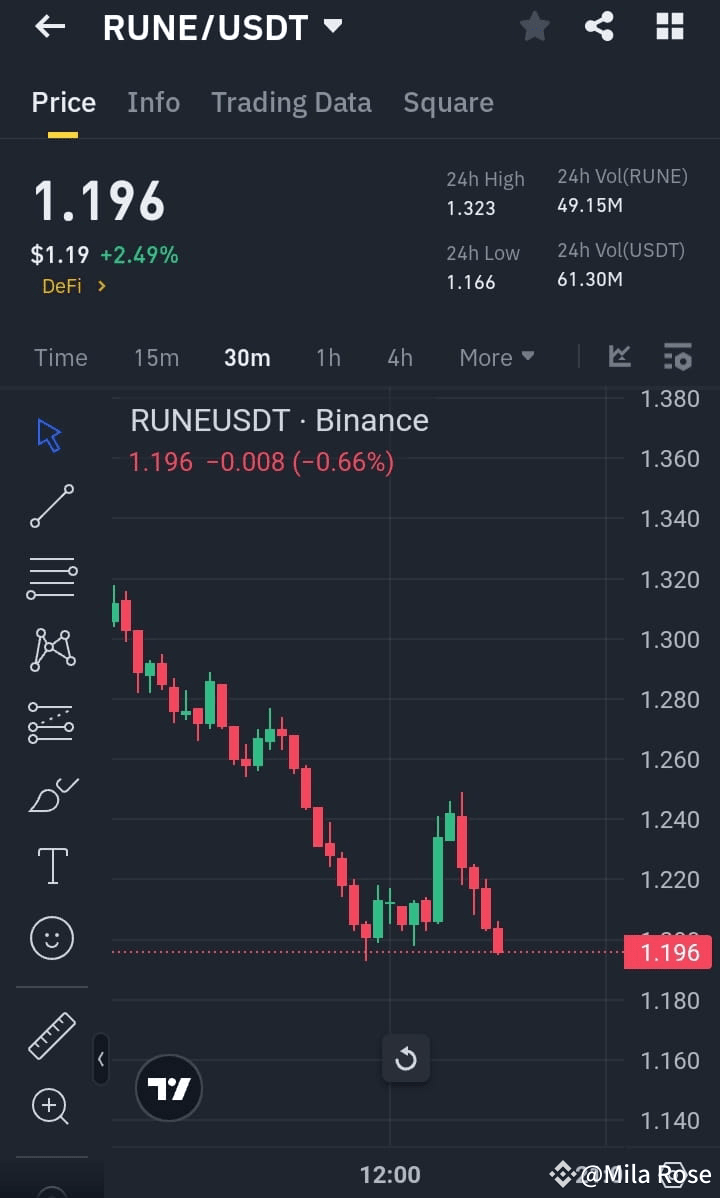The height and width of the screenshot is (1198, 720).
Task: Expand the More timeframes dropdown
Action: tap(496, 357)
